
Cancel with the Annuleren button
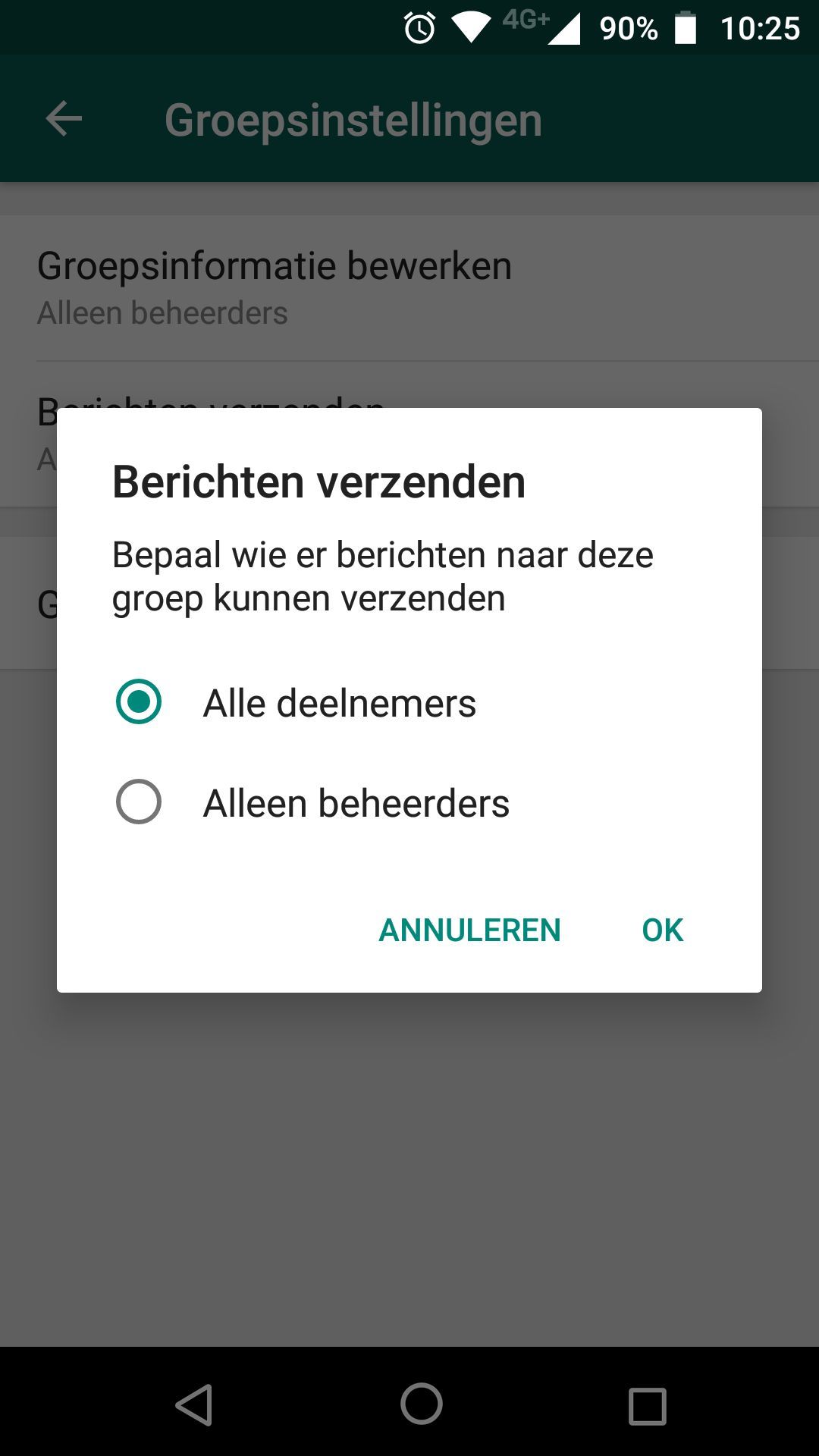(x=469, y=930)
